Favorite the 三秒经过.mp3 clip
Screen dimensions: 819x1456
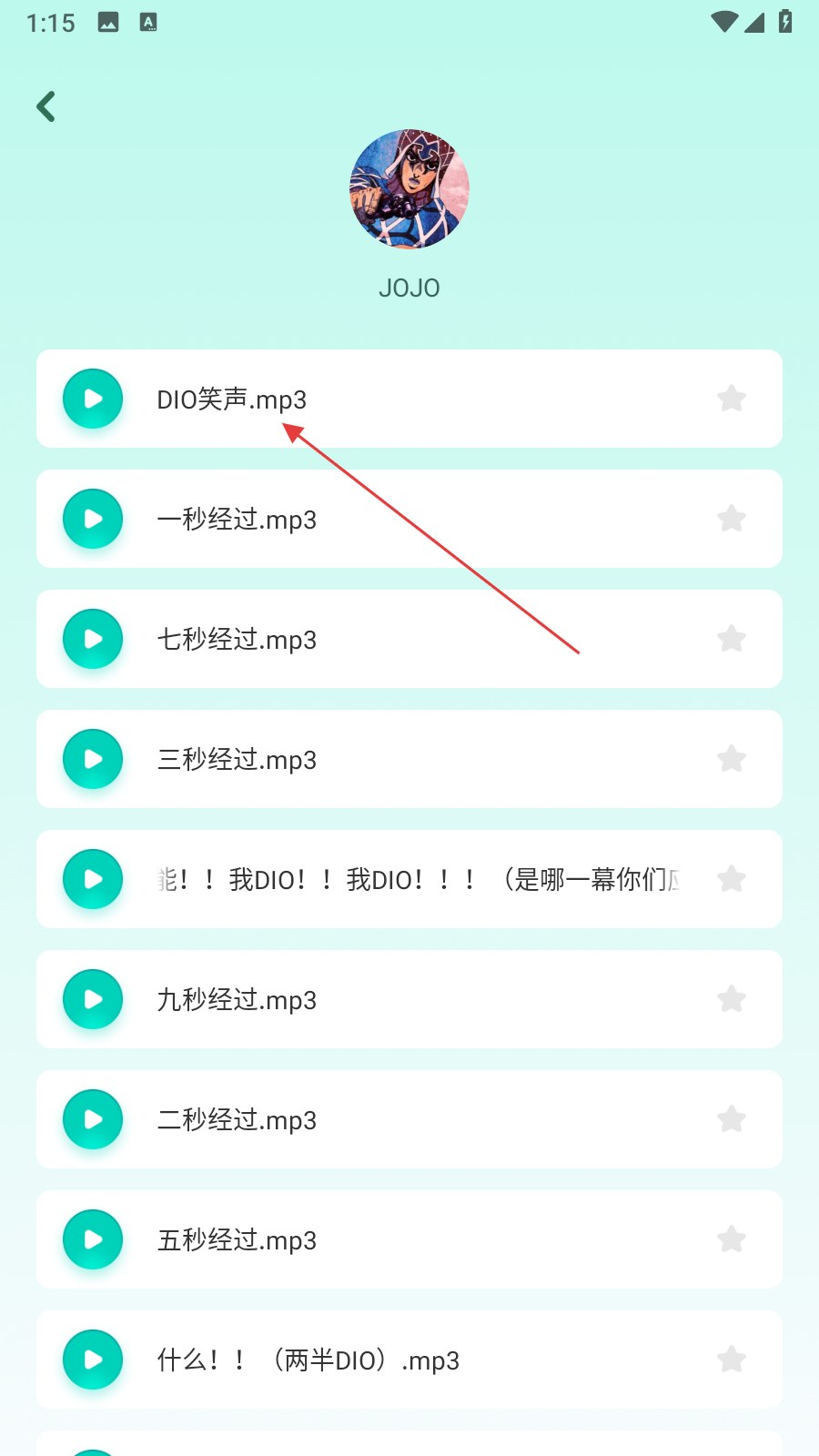click(x=732, y=759)
